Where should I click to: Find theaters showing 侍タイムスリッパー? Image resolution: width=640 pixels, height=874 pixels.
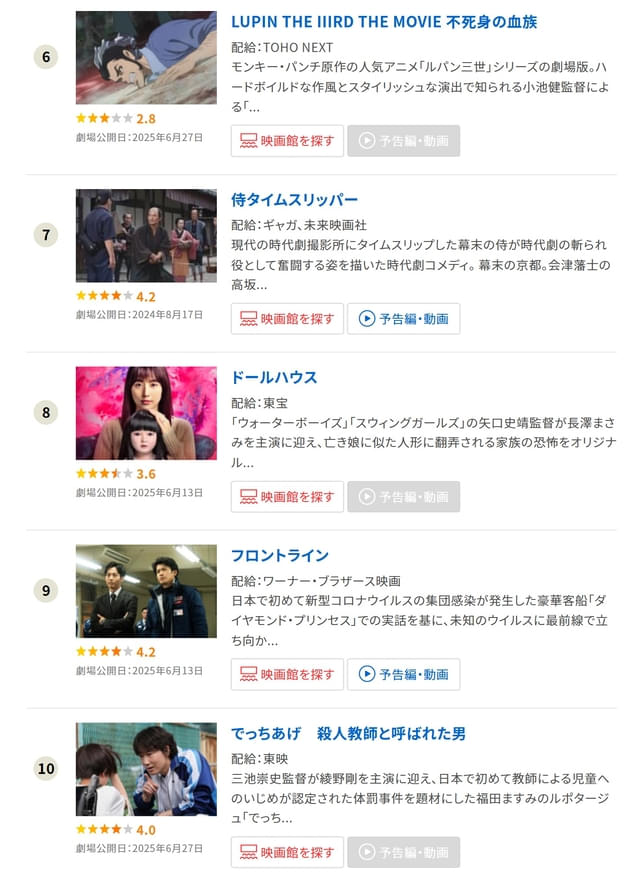tap(287, 319)
